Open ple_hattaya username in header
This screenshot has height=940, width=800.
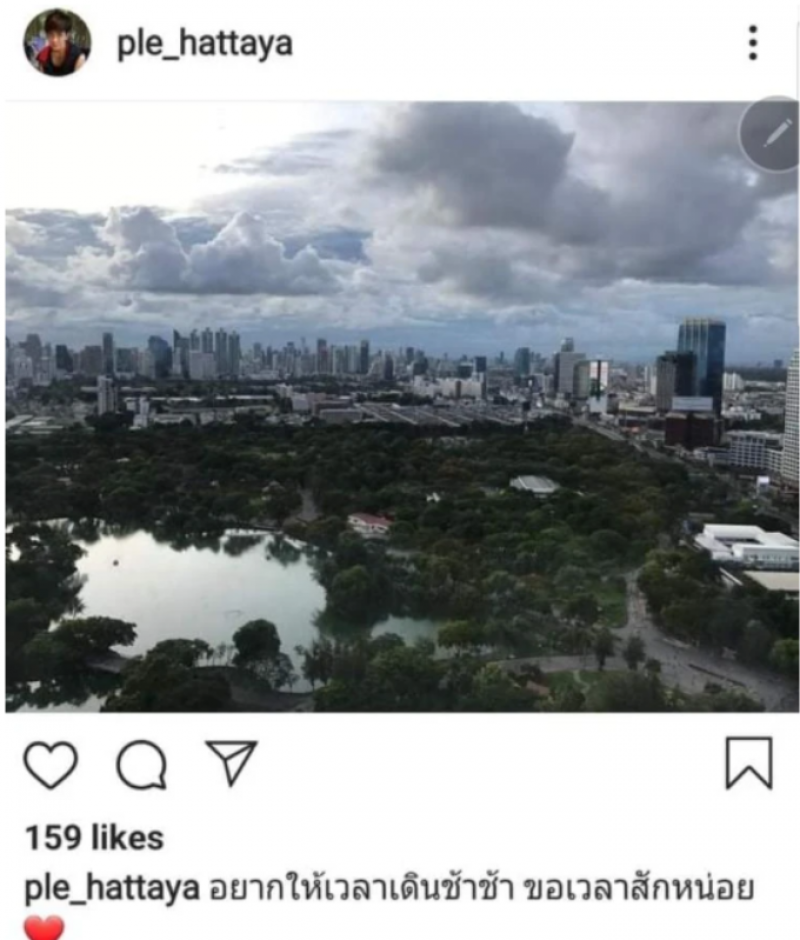coord(204,45)
